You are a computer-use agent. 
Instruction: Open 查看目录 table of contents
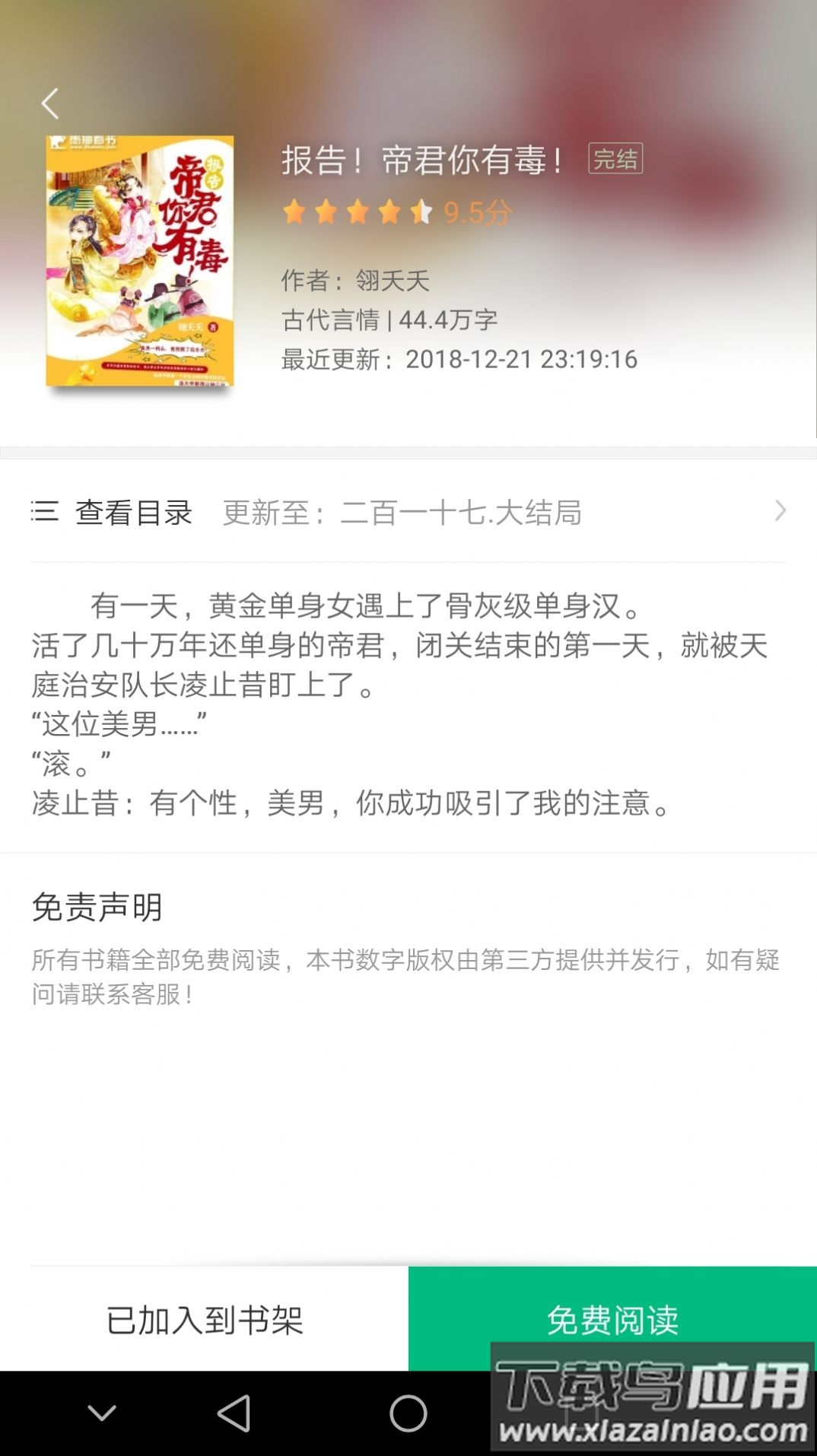pyautogui.click(x=133, y=511)
